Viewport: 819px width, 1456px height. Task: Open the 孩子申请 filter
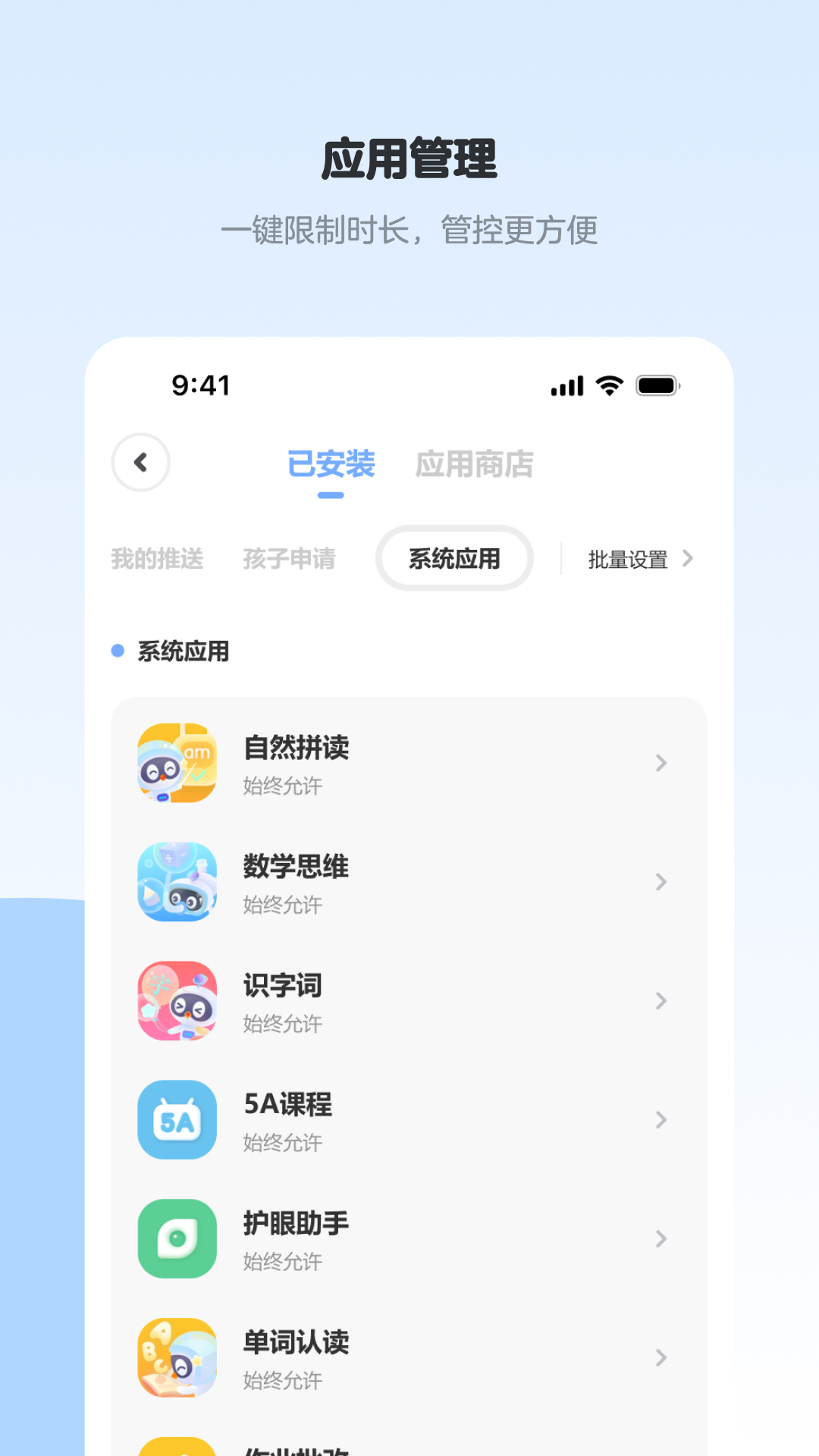point(288,558)
